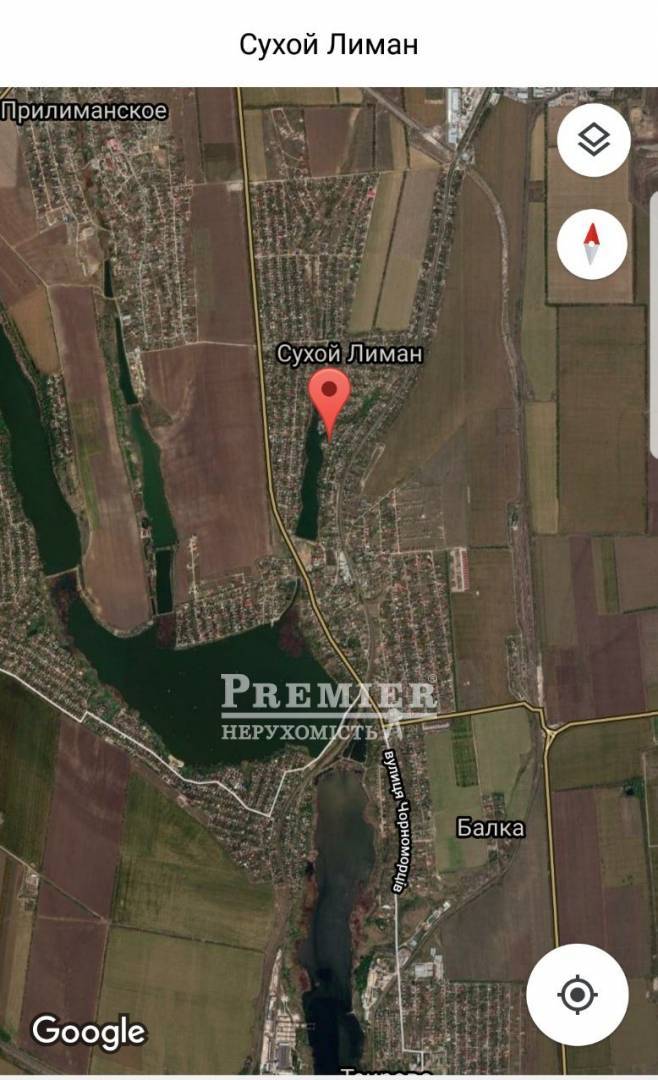This screenshot has width=658, height=1080.
Task: Open the map layers selector
Action: coord(593,140)
